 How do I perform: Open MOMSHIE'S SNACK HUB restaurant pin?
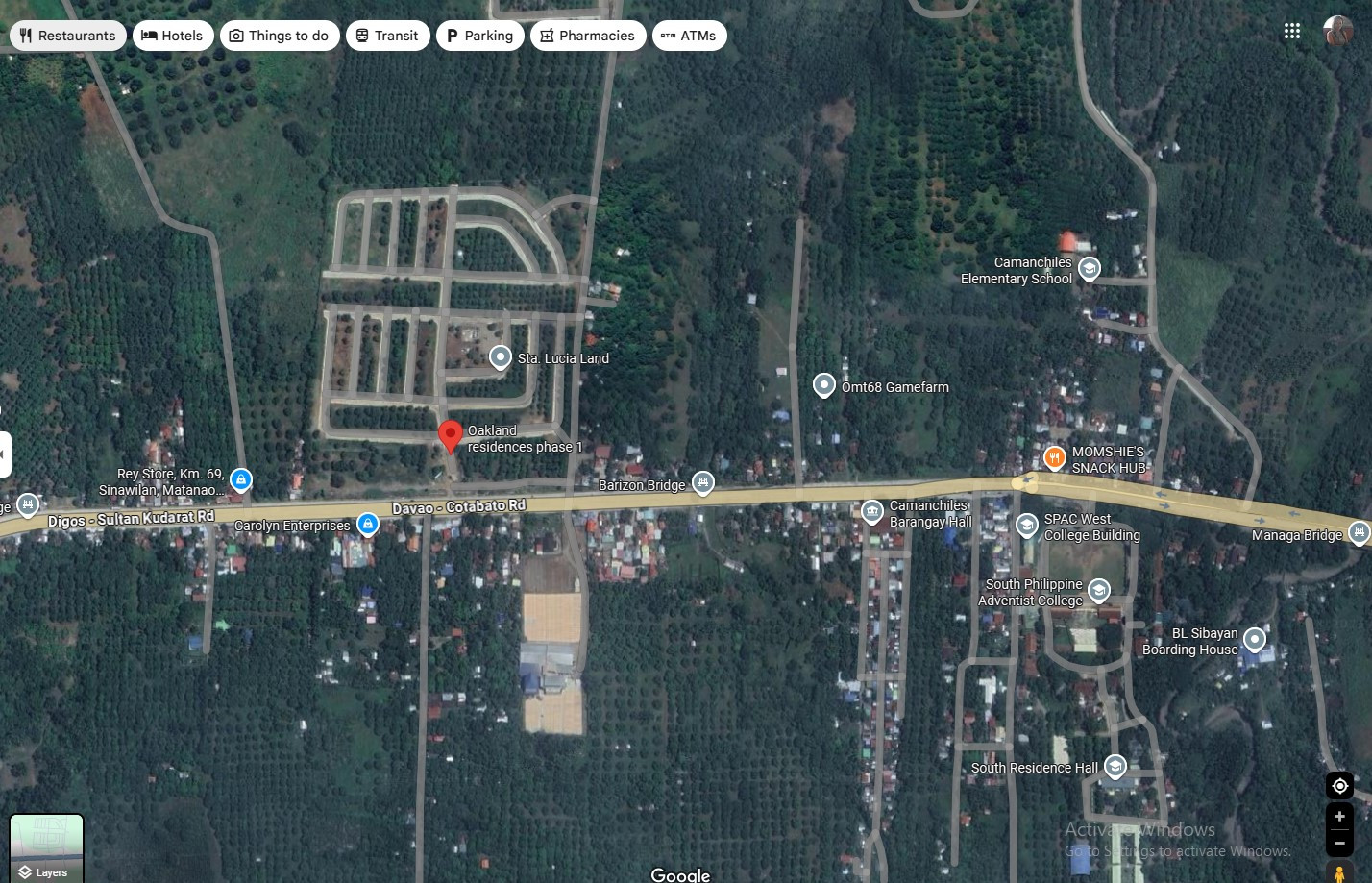pos(1054,457)
